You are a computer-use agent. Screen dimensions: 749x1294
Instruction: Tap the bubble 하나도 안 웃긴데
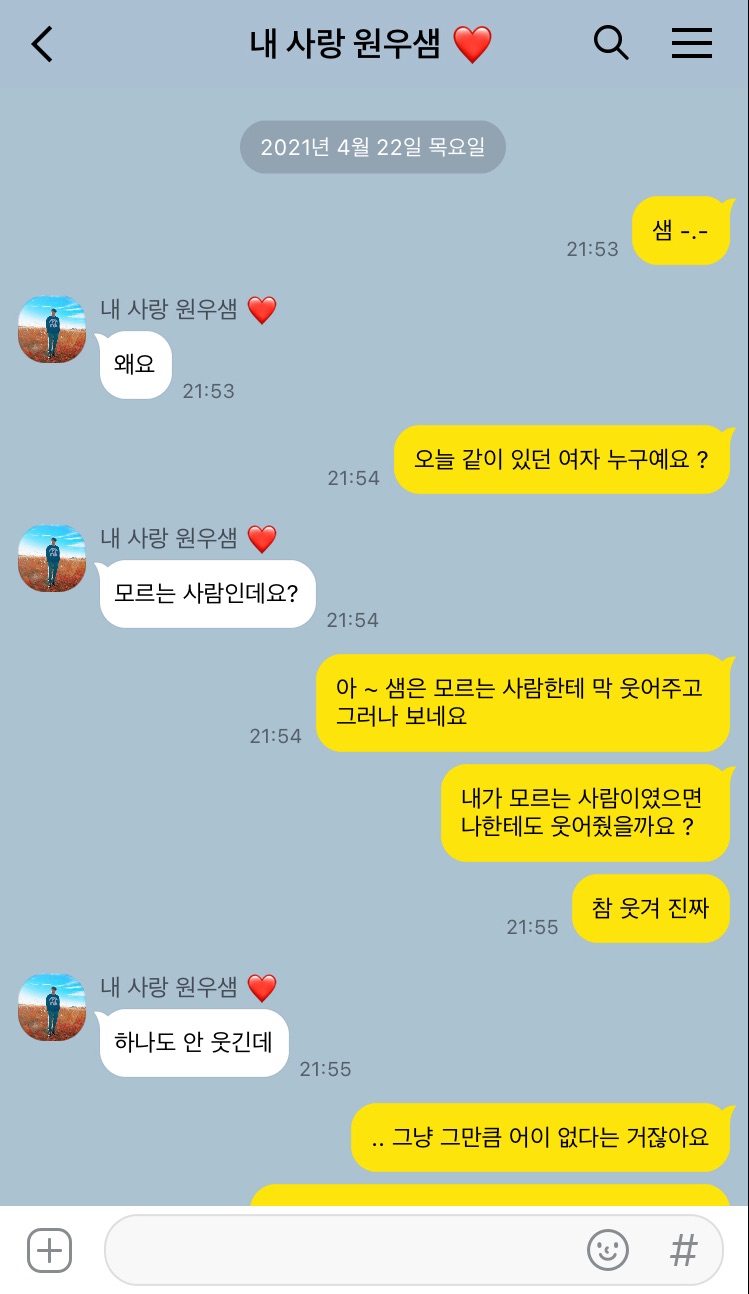(193, 1043)
